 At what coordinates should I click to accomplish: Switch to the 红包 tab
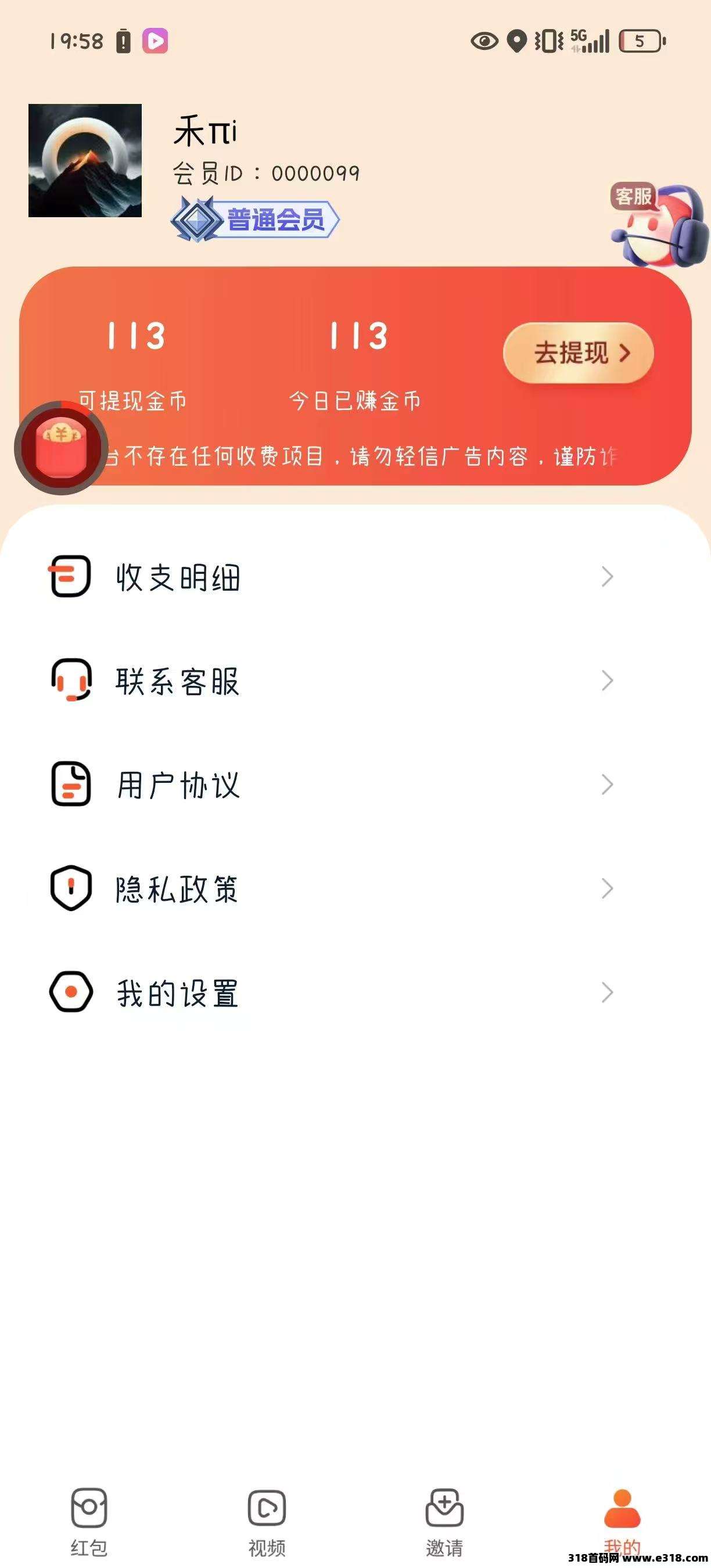89,1522
